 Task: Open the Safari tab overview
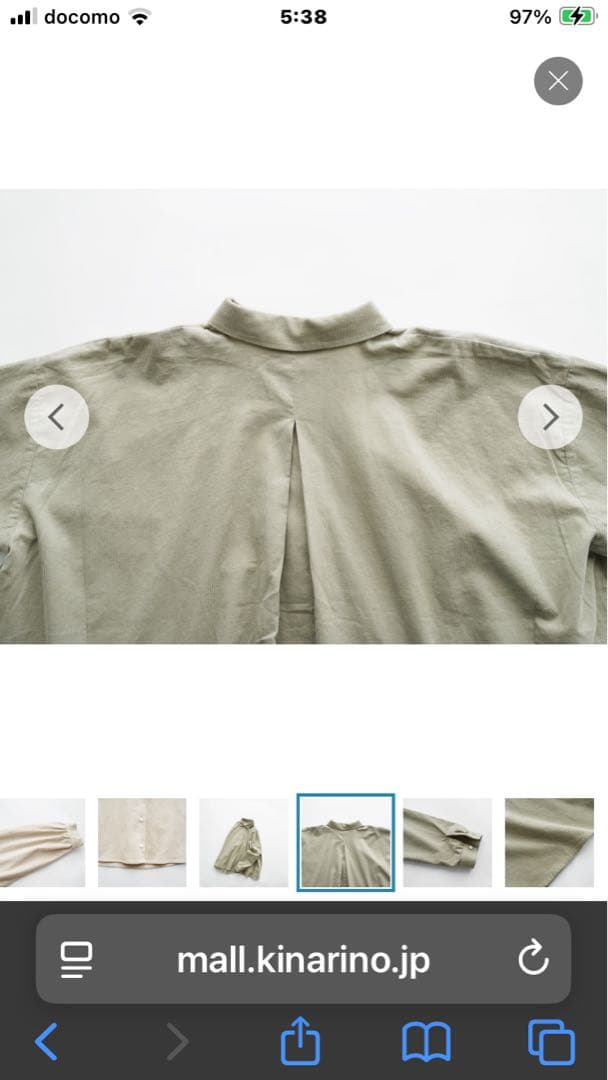click(x=551, y=1043)
